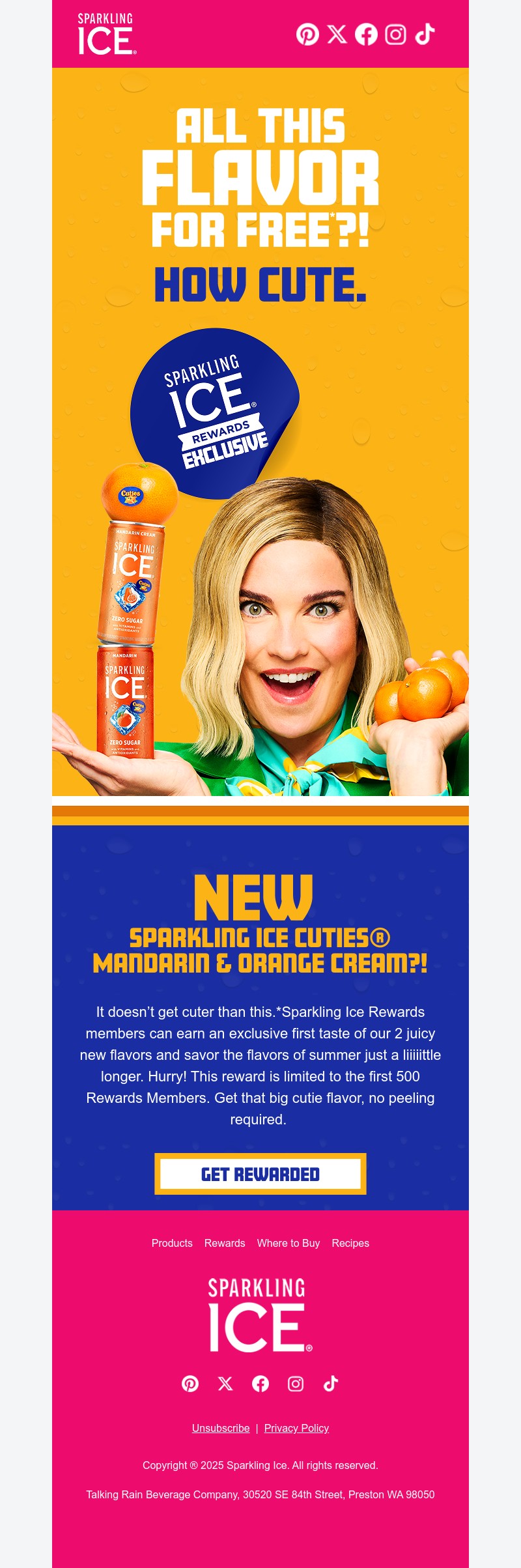521x1568 pixels.
Task: Go to the Rewards link
Action: coord(225,1242)
